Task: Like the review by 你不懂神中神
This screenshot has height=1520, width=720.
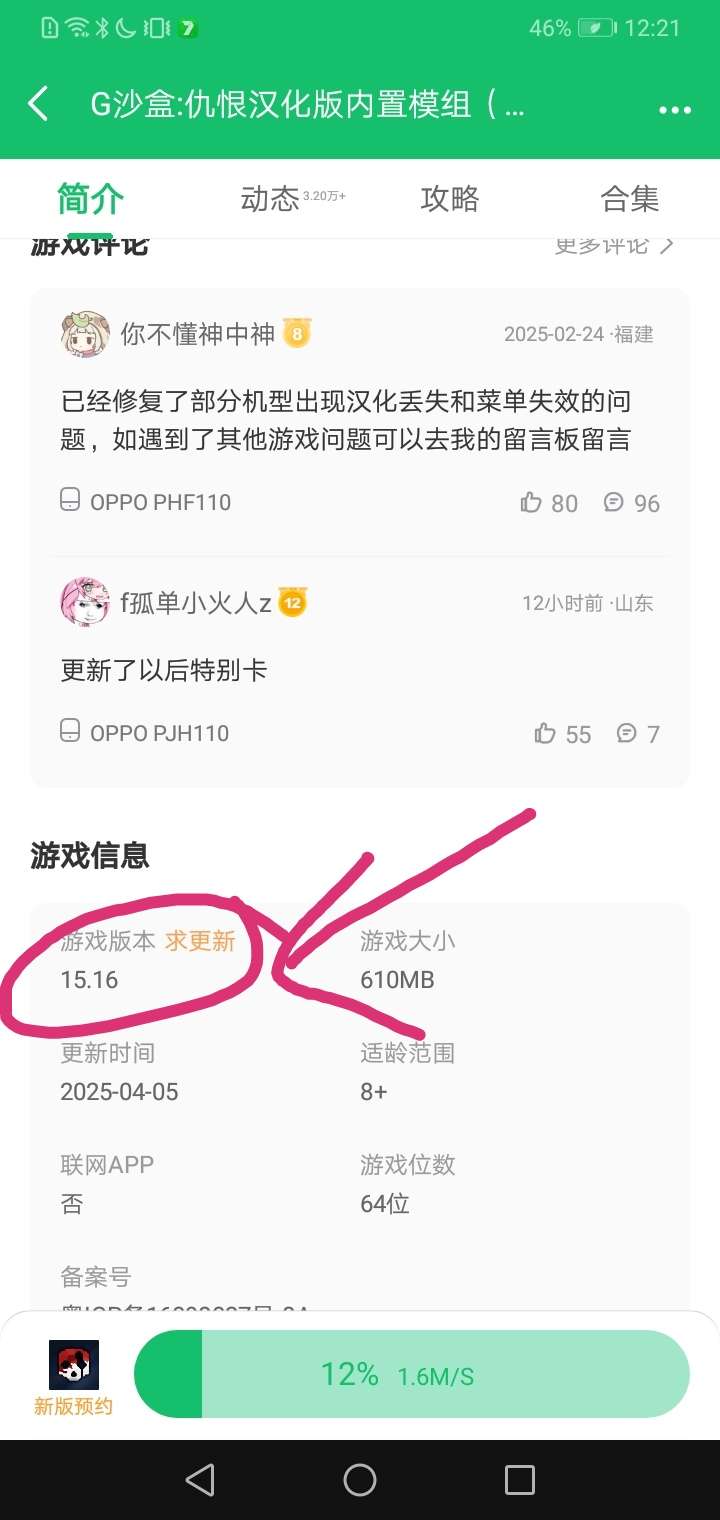Action: click(549, 503)
